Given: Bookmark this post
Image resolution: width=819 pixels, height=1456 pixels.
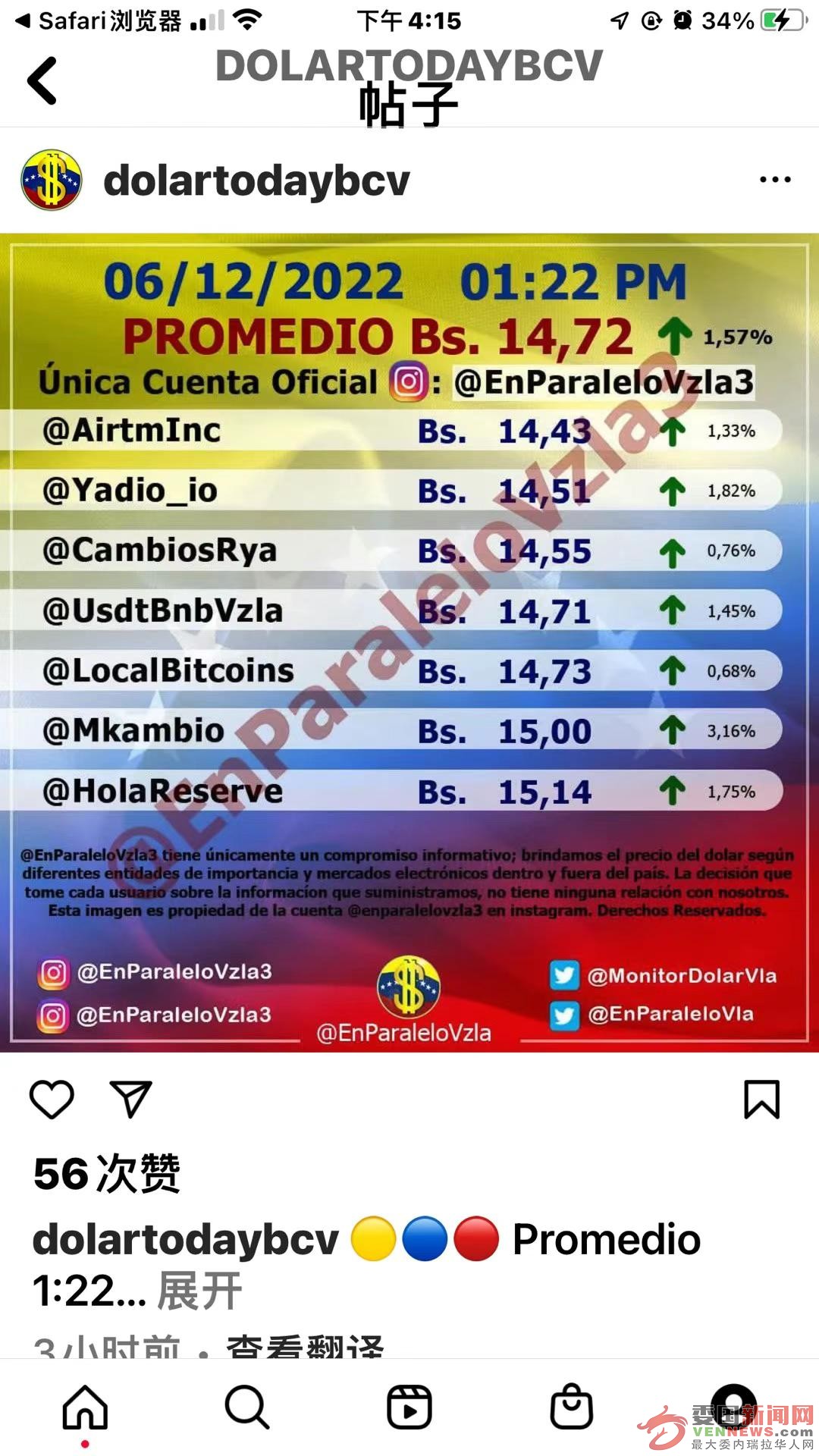Looking at the screenshot, I should click(761, 1099).
